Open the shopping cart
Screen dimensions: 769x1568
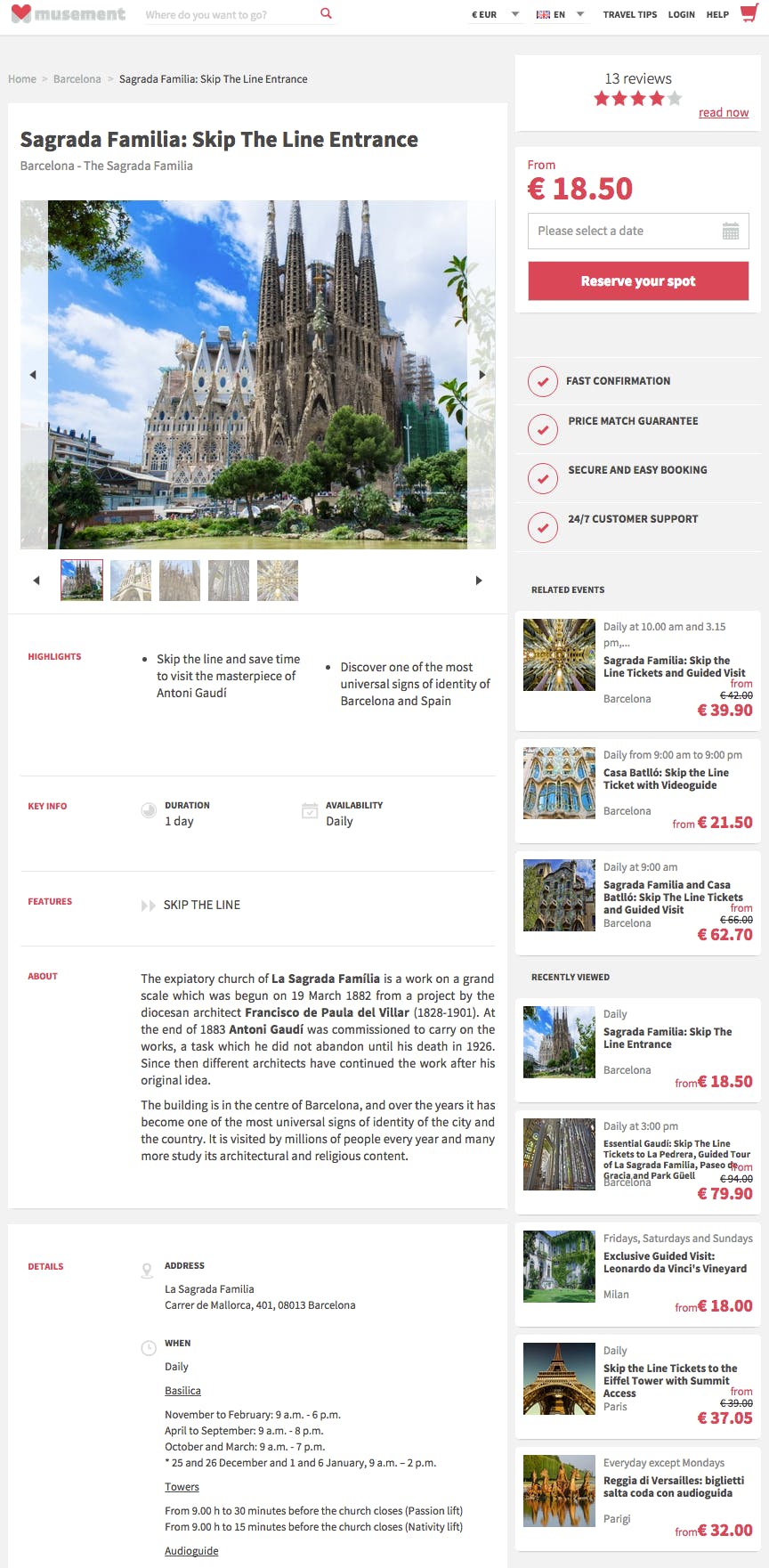coord(749,13)
